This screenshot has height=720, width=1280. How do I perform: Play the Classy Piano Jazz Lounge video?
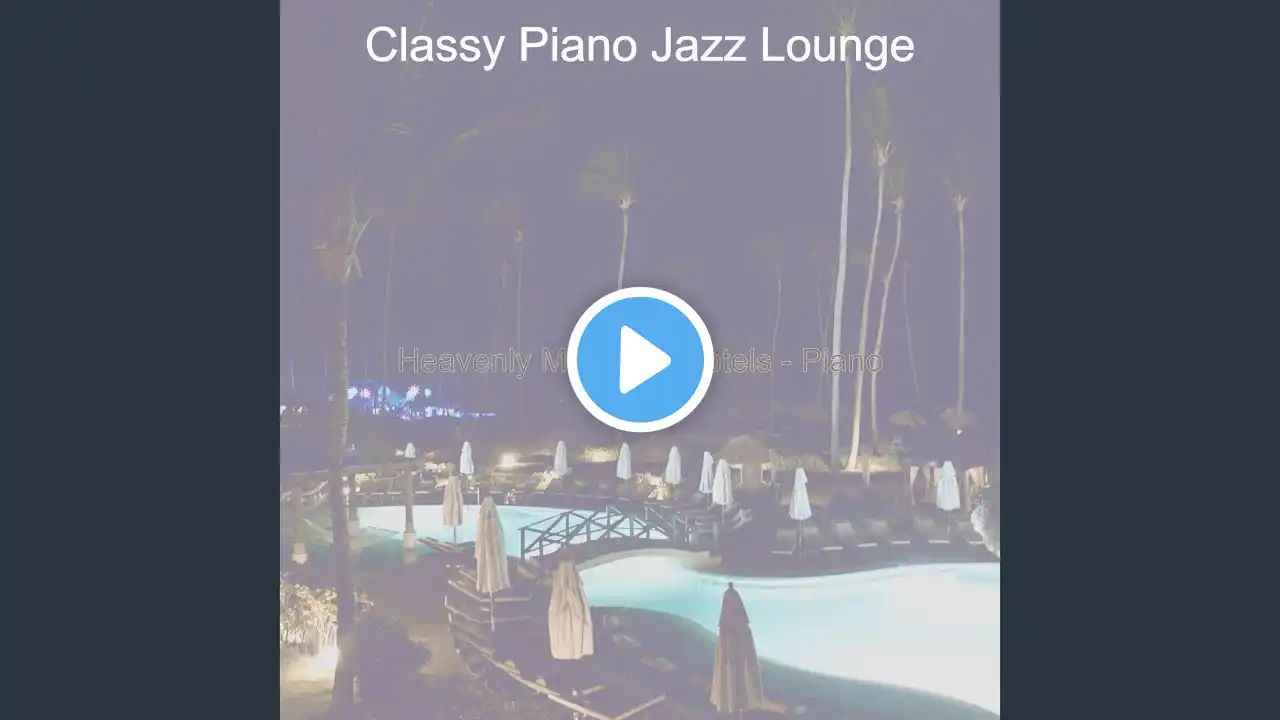coord(640,360)
